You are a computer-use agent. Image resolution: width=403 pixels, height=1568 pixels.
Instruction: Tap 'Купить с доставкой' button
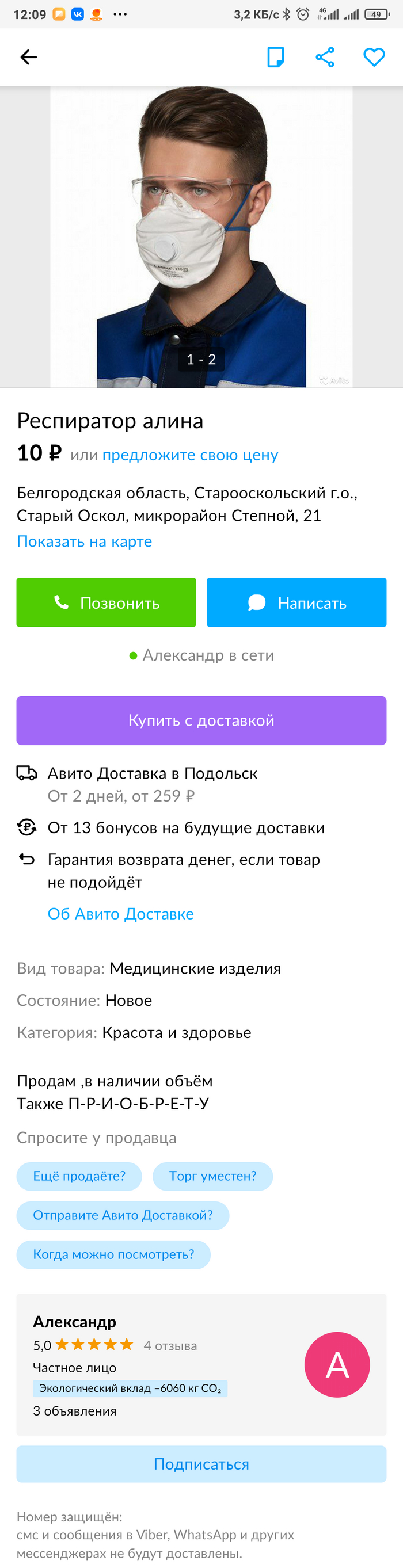pos(201,720)
